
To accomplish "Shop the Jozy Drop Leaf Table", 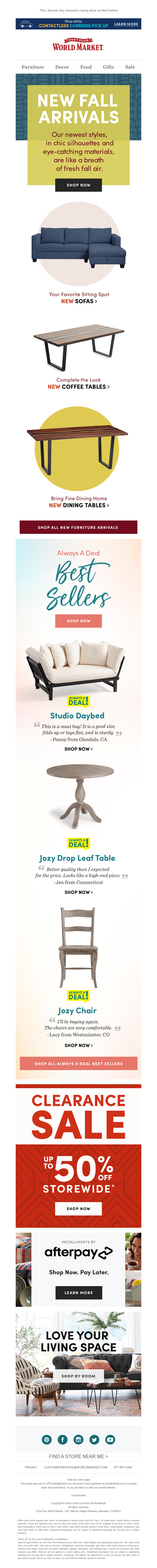I will 78,892.
